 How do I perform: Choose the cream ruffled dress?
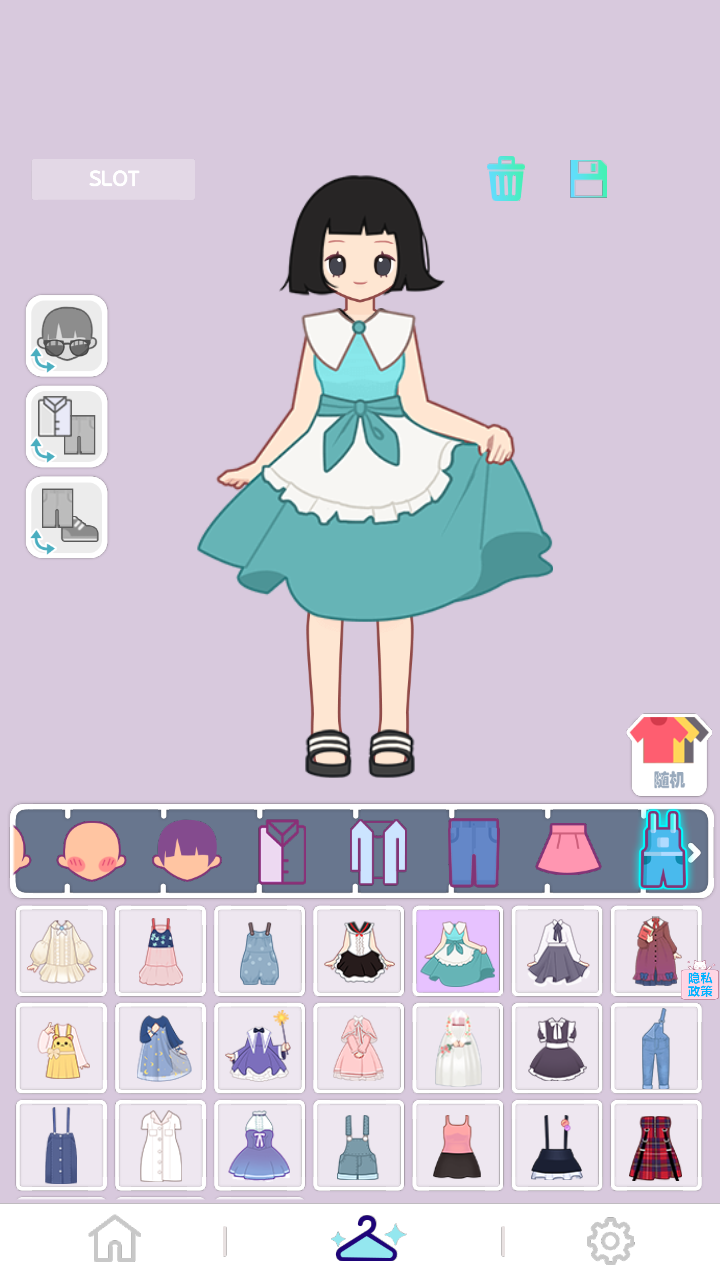pyautogui.click(x=61, y=951)
